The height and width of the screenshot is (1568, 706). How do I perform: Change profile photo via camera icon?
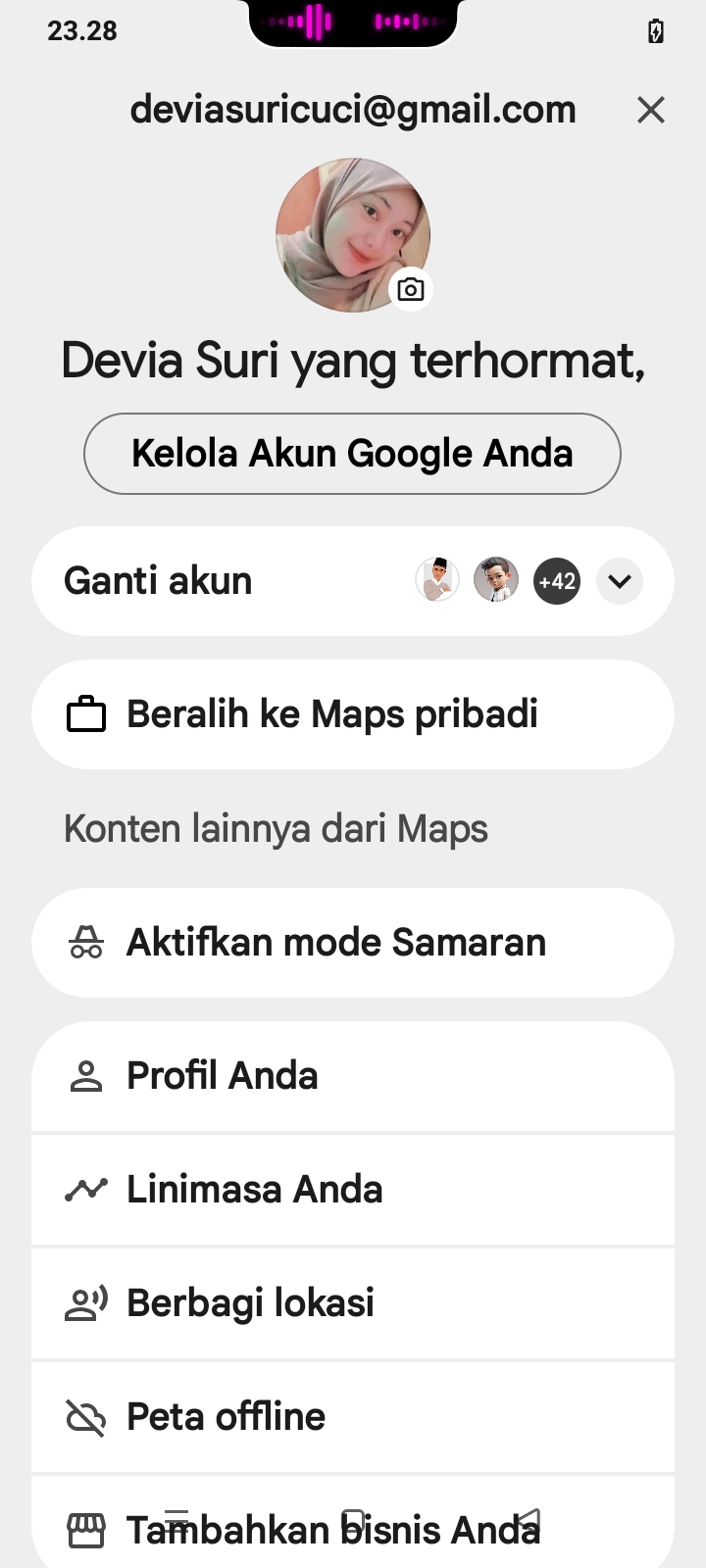click(411, 290)
